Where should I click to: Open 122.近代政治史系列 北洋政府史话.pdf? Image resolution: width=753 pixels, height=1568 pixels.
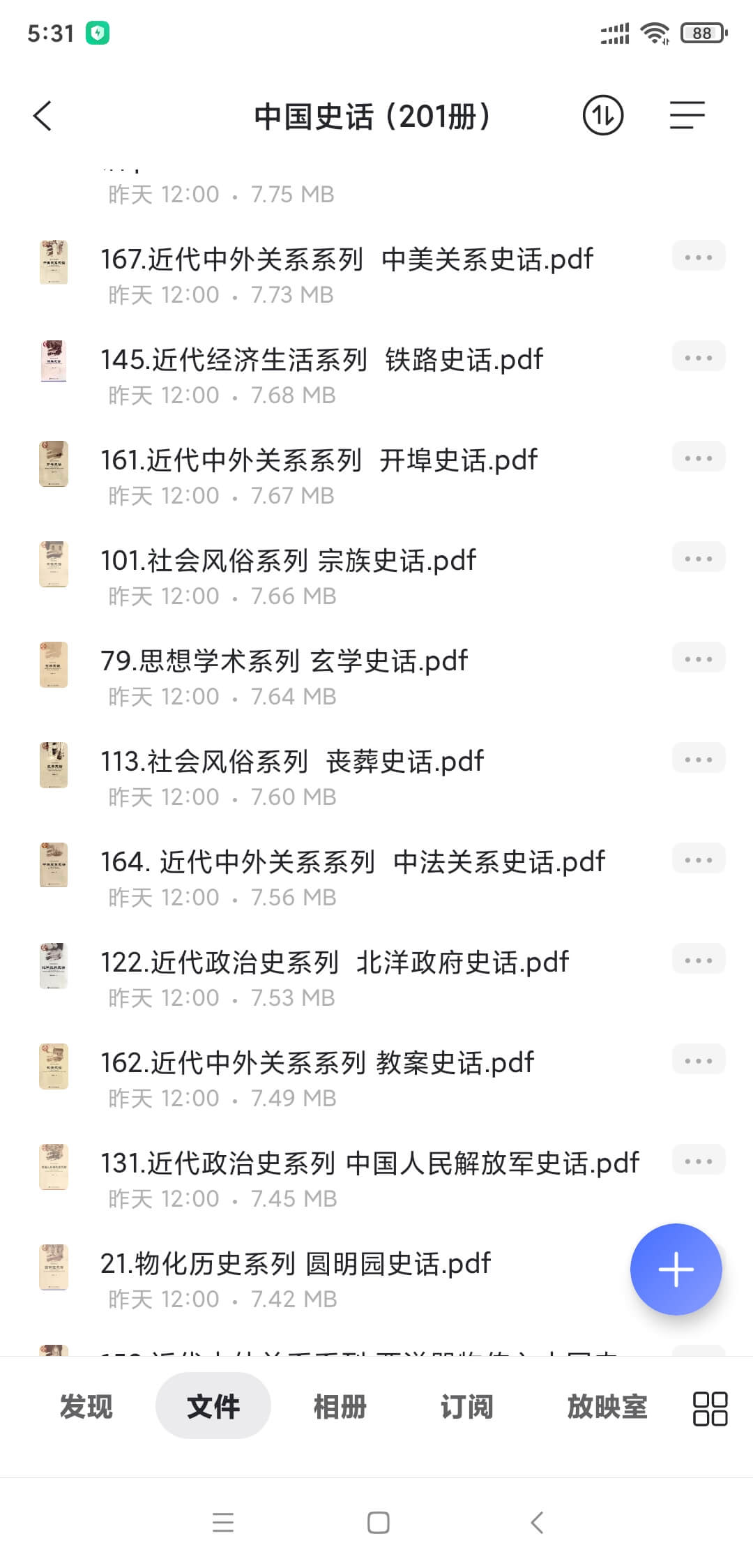coord(335,963)
